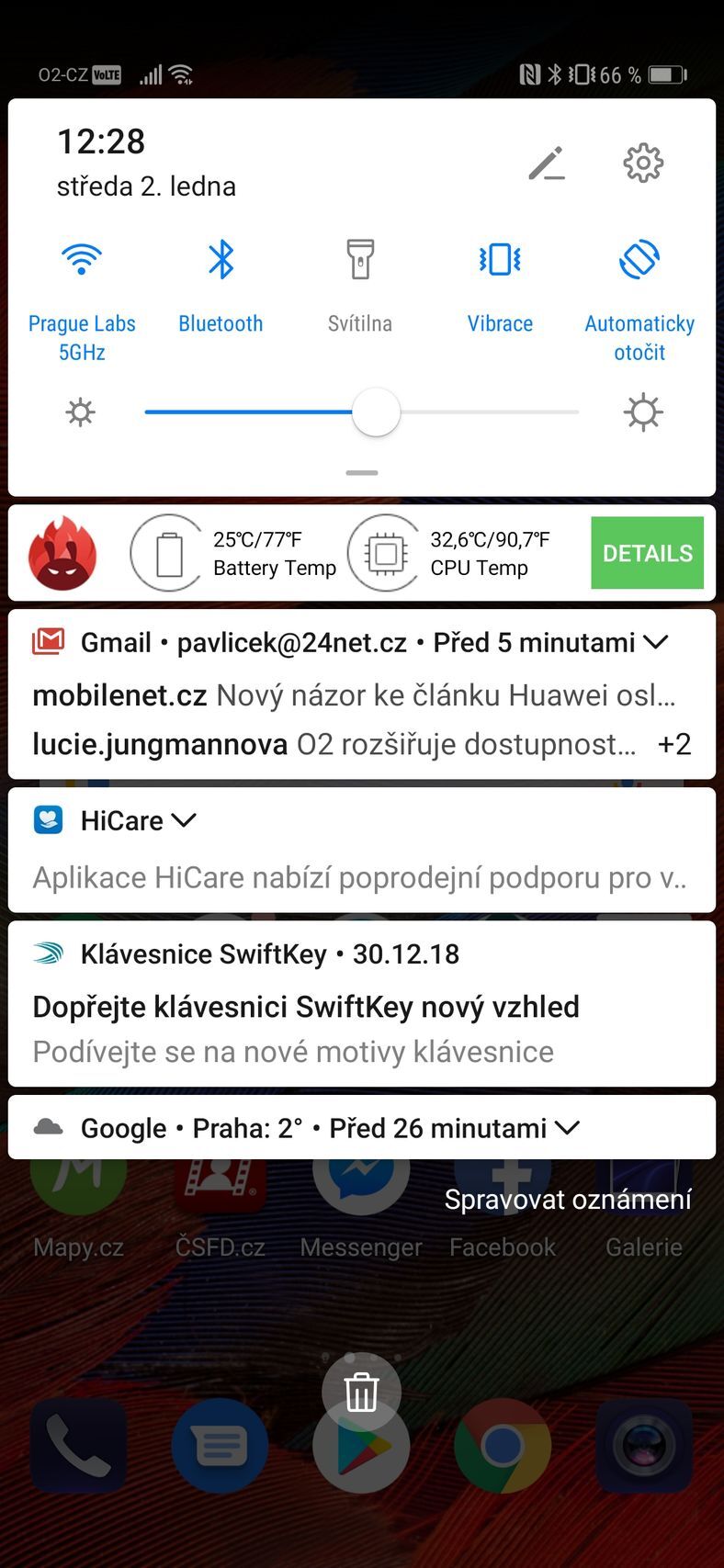Open the AnTuTu app icon in notification
The height and width of the screenshot is (1568, 724).
[x=61, y=552]
